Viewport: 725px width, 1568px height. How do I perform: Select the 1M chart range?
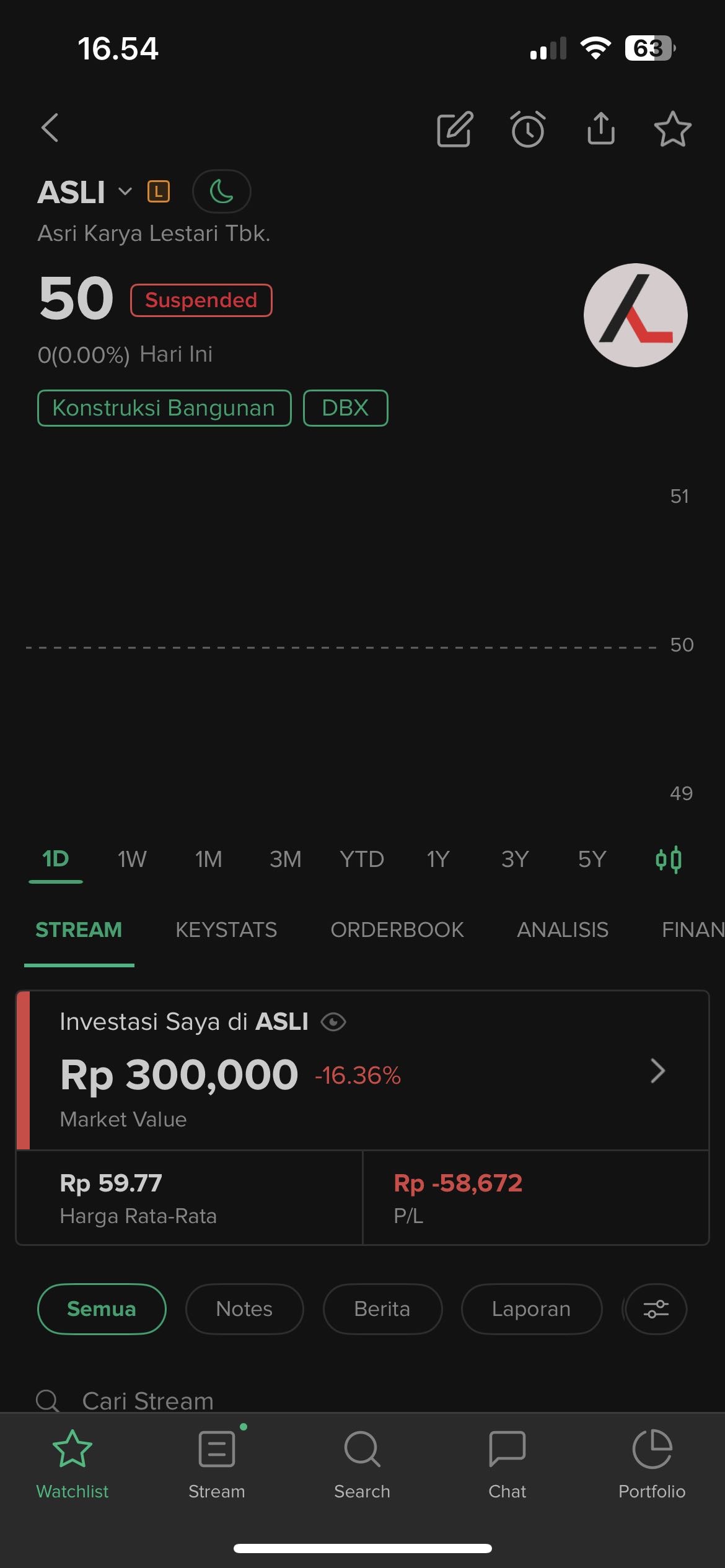pos(208,860)
